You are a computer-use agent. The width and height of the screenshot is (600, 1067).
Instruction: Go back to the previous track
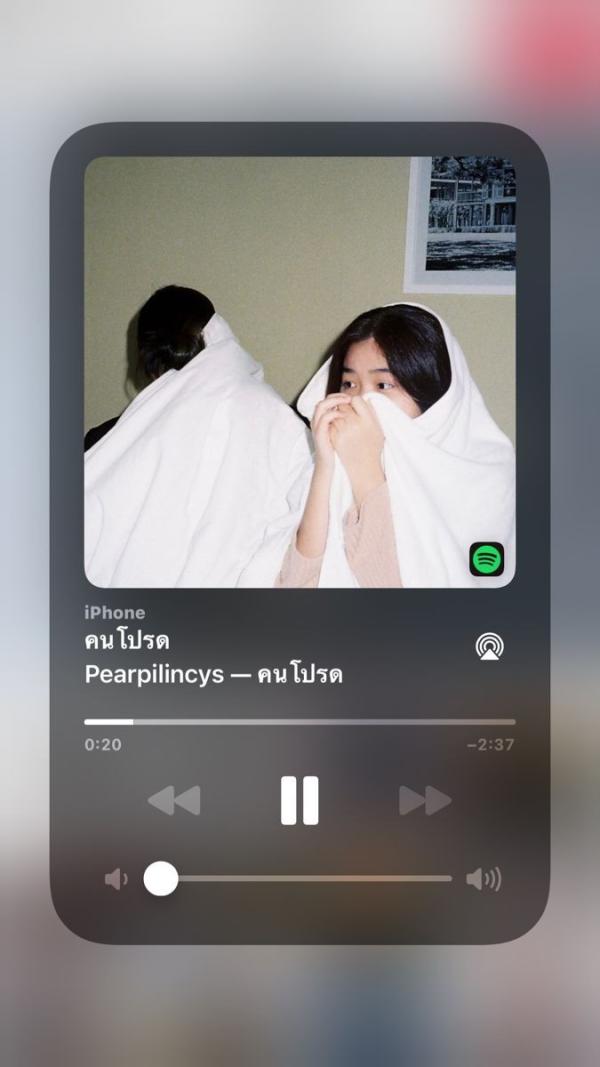[174, 800]
